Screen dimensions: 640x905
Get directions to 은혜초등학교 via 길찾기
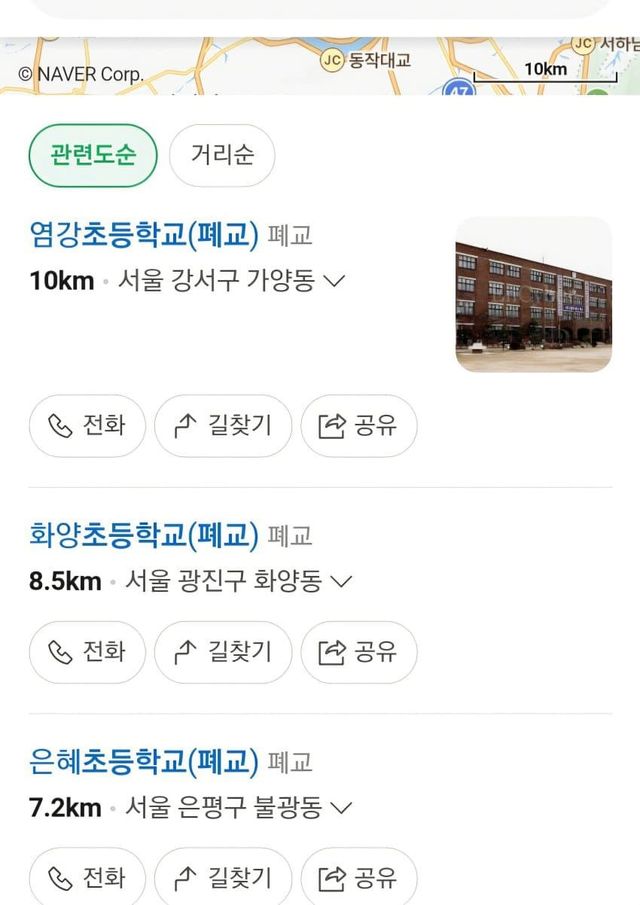pos(223,878)
